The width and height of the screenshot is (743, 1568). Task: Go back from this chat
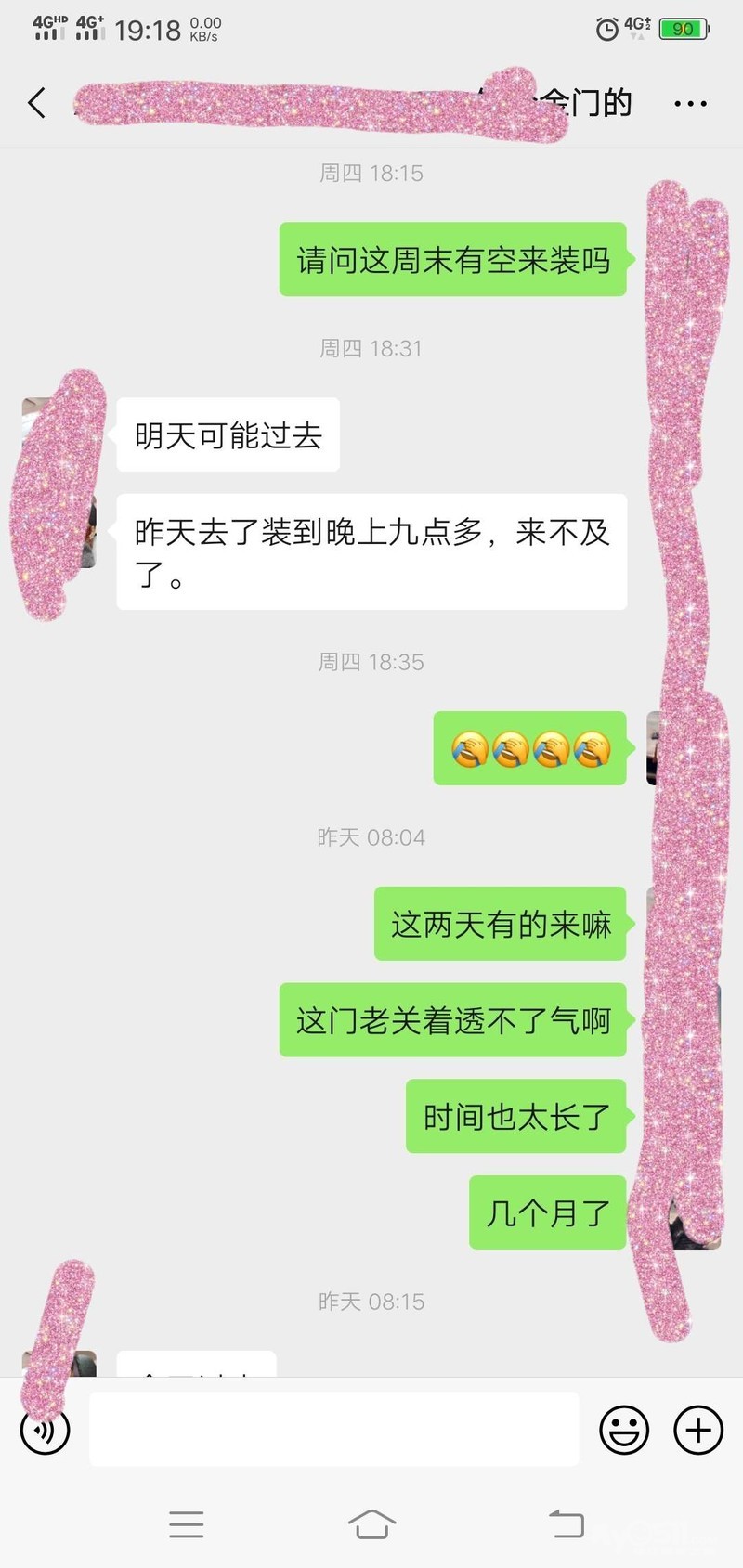(37, 103)
